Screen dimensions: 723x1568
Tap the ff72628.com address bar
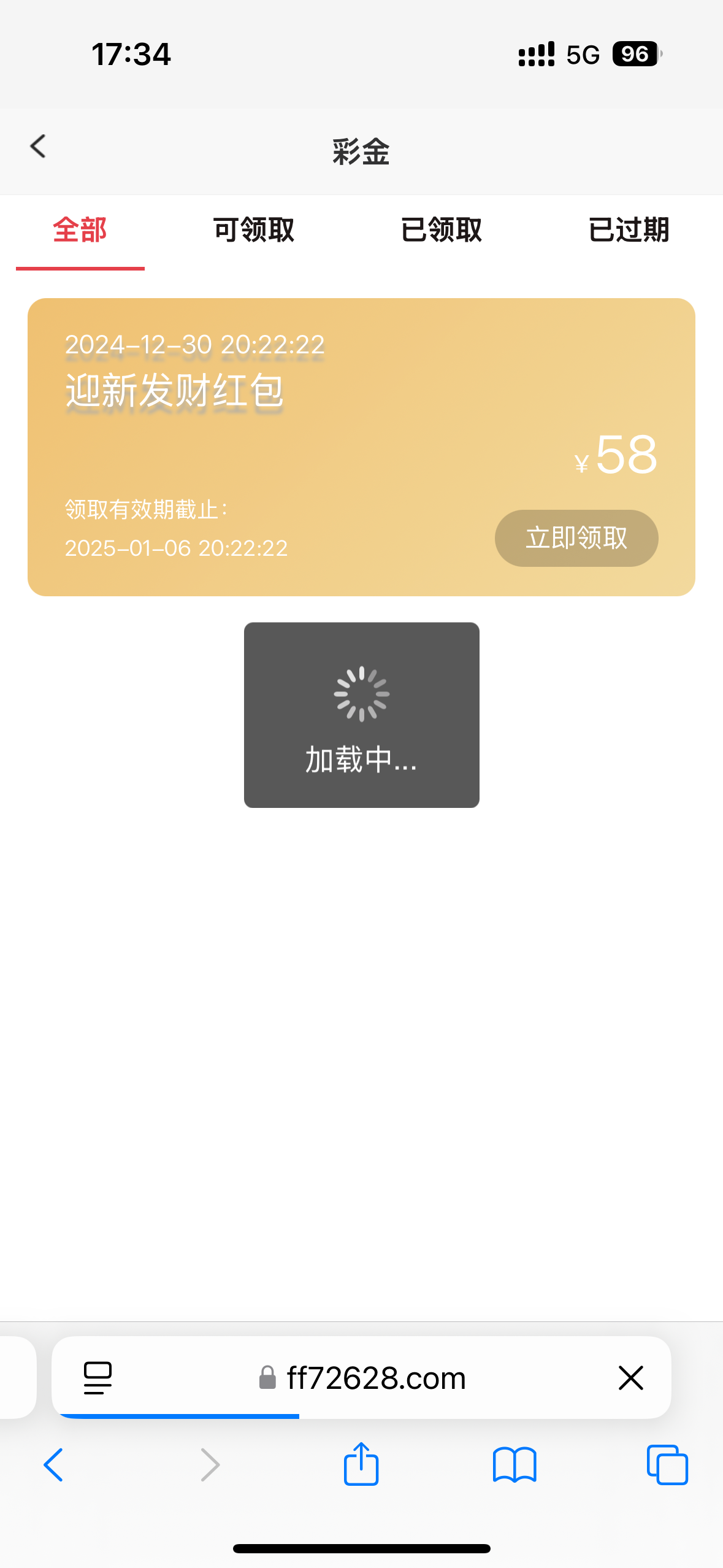click(x=368, y=1378)
